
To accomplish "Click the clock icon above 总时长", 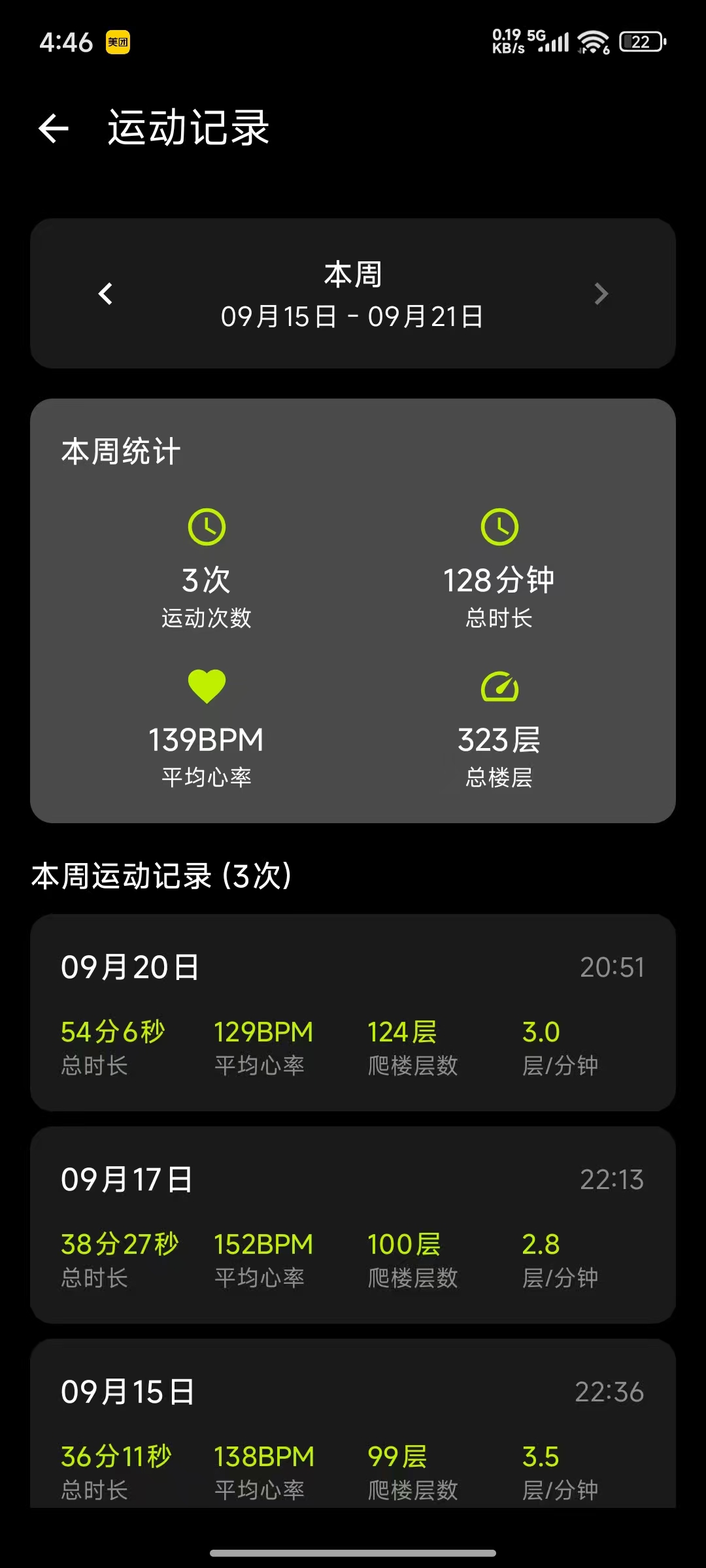I will [500, 527].
